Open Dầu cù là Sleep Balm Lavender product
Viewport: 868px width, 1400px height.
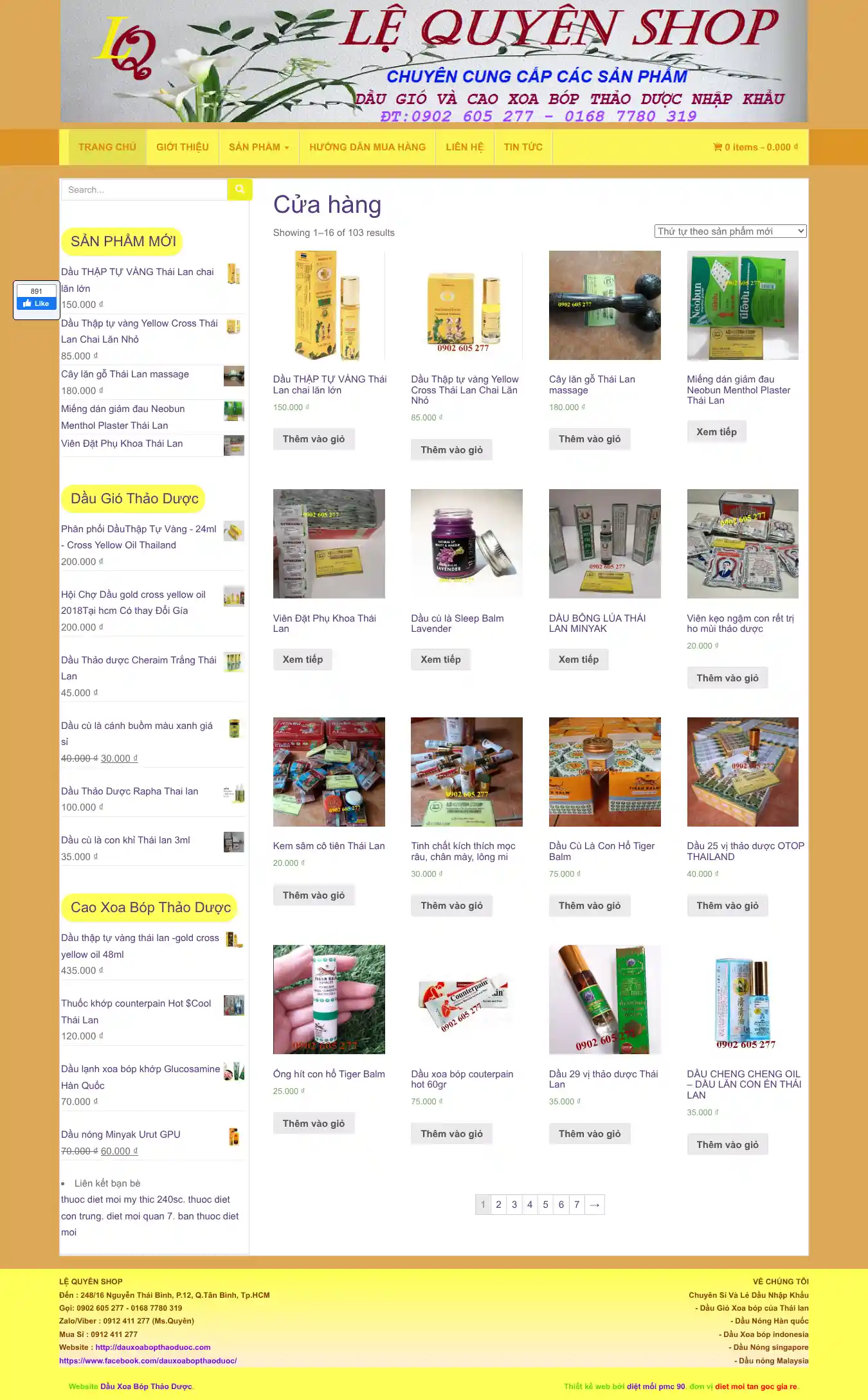point(457,623)
